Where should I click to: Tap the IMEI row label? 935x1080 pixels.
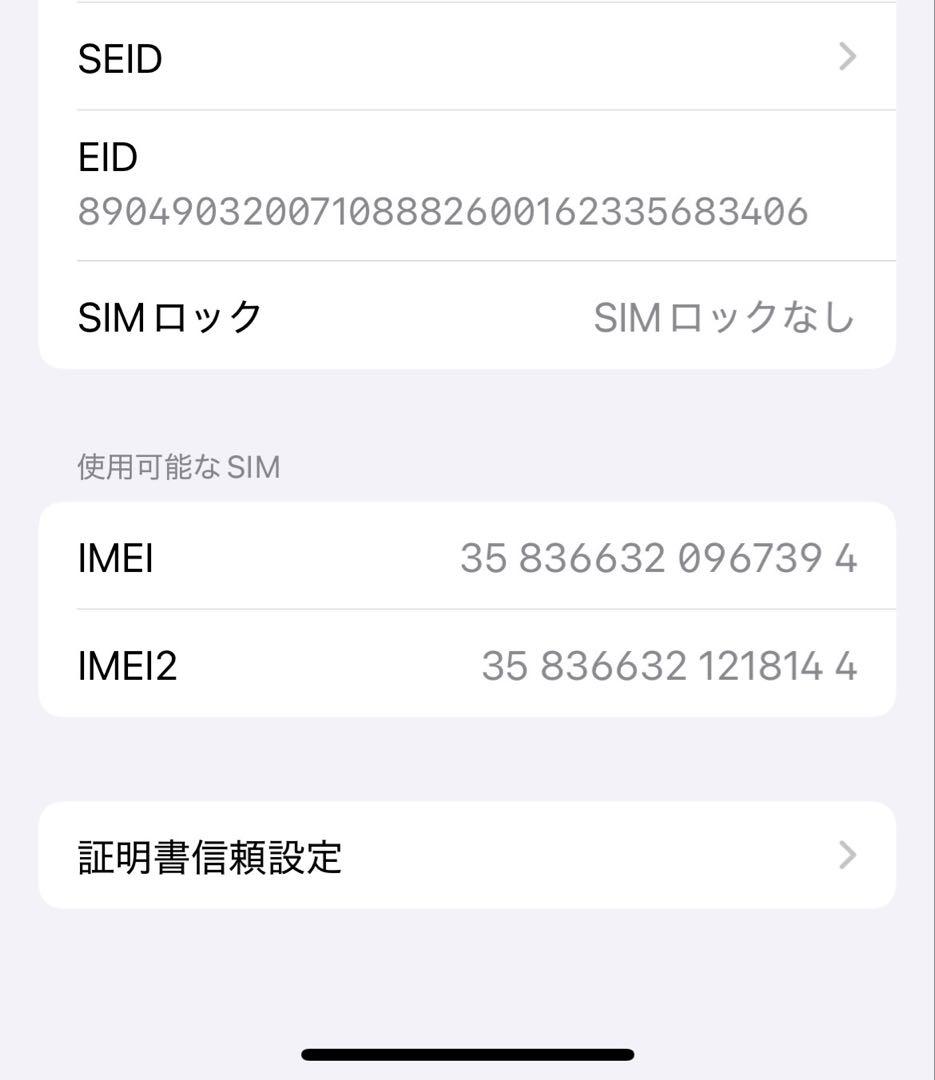tap(114, 557)
